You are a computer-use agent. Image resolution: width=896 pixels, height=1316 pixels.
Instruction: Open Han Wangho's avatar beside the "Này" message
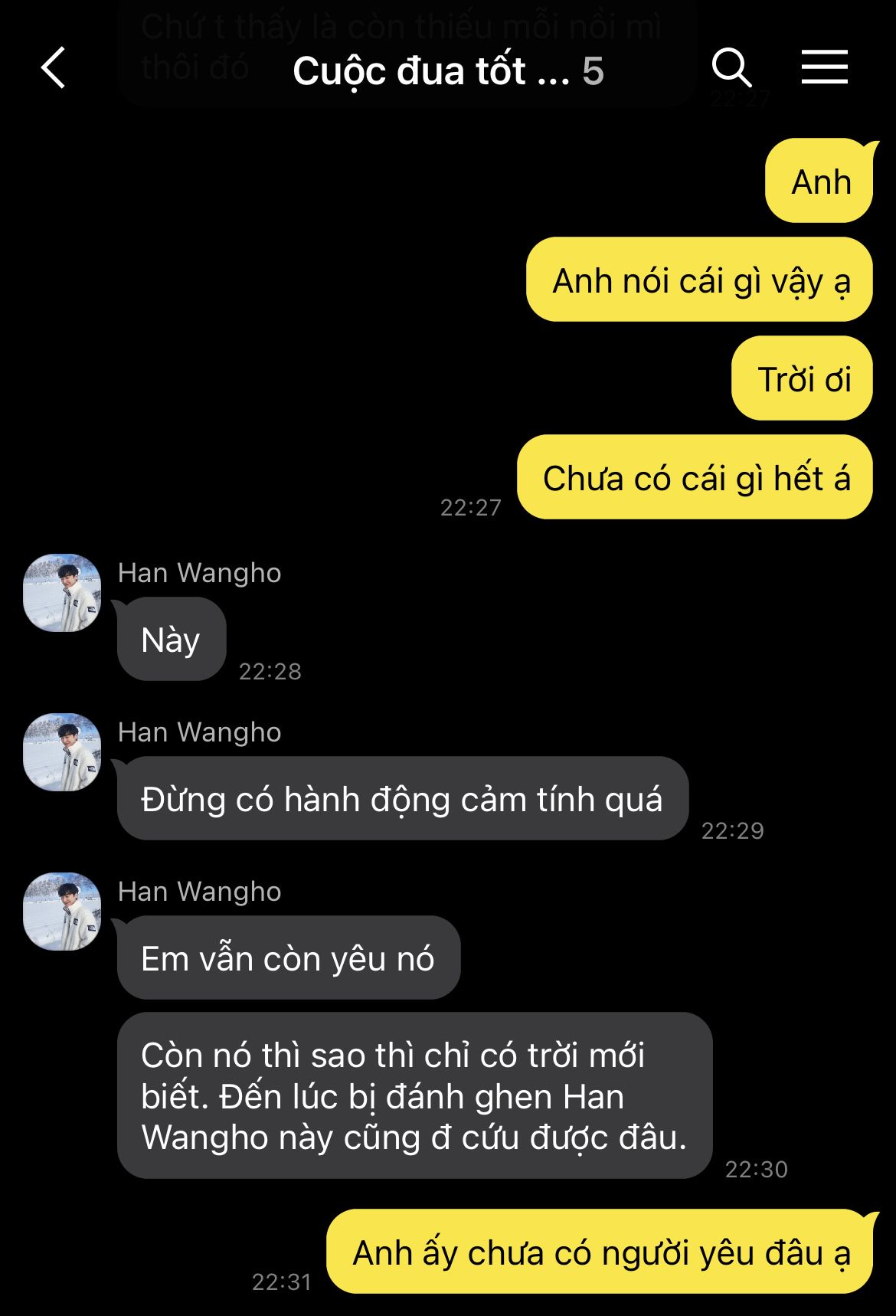[63, 593]
